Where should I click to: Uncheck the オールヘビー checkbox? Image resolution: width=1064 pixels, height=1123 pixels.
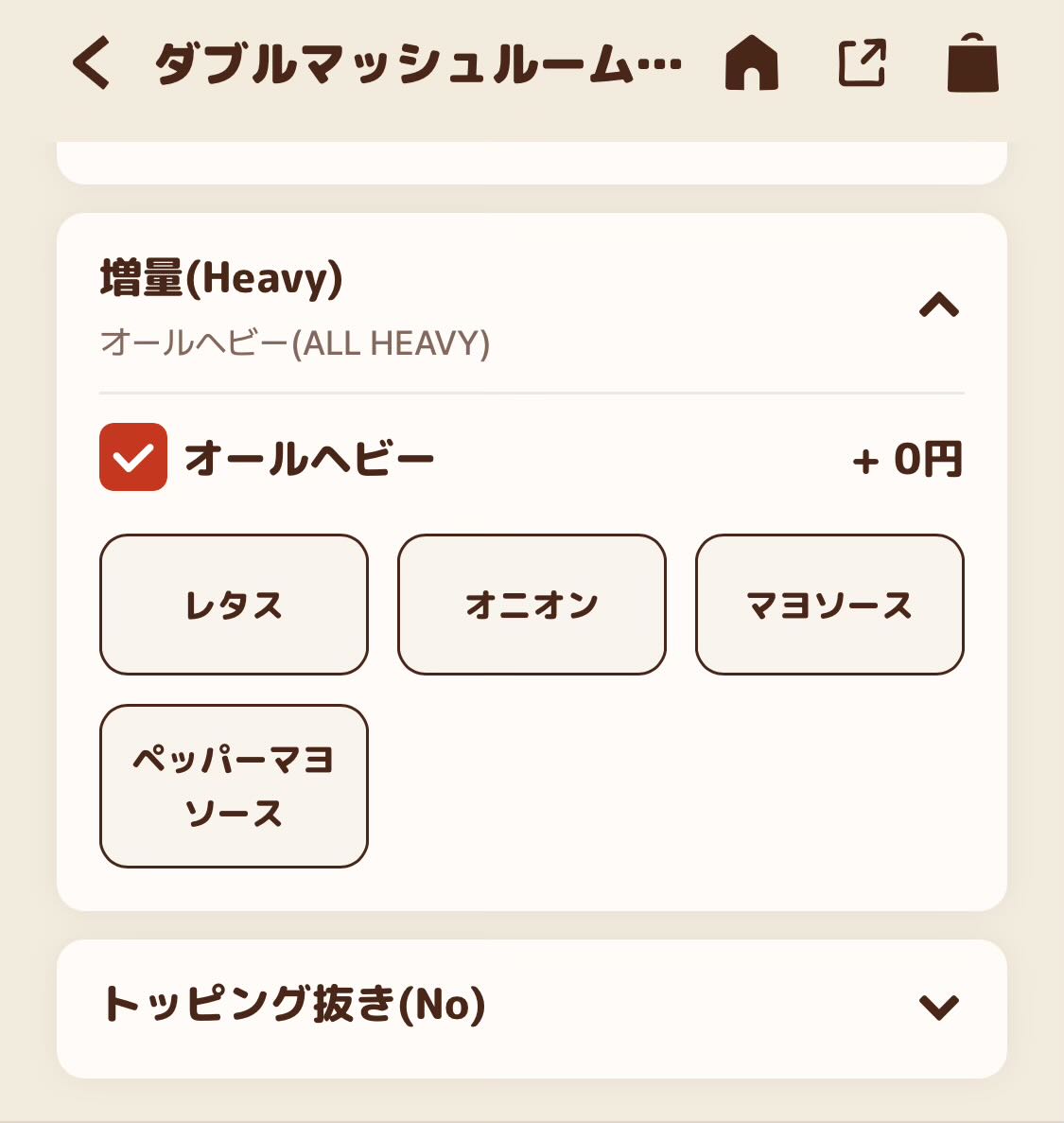[x=133, y=458]
